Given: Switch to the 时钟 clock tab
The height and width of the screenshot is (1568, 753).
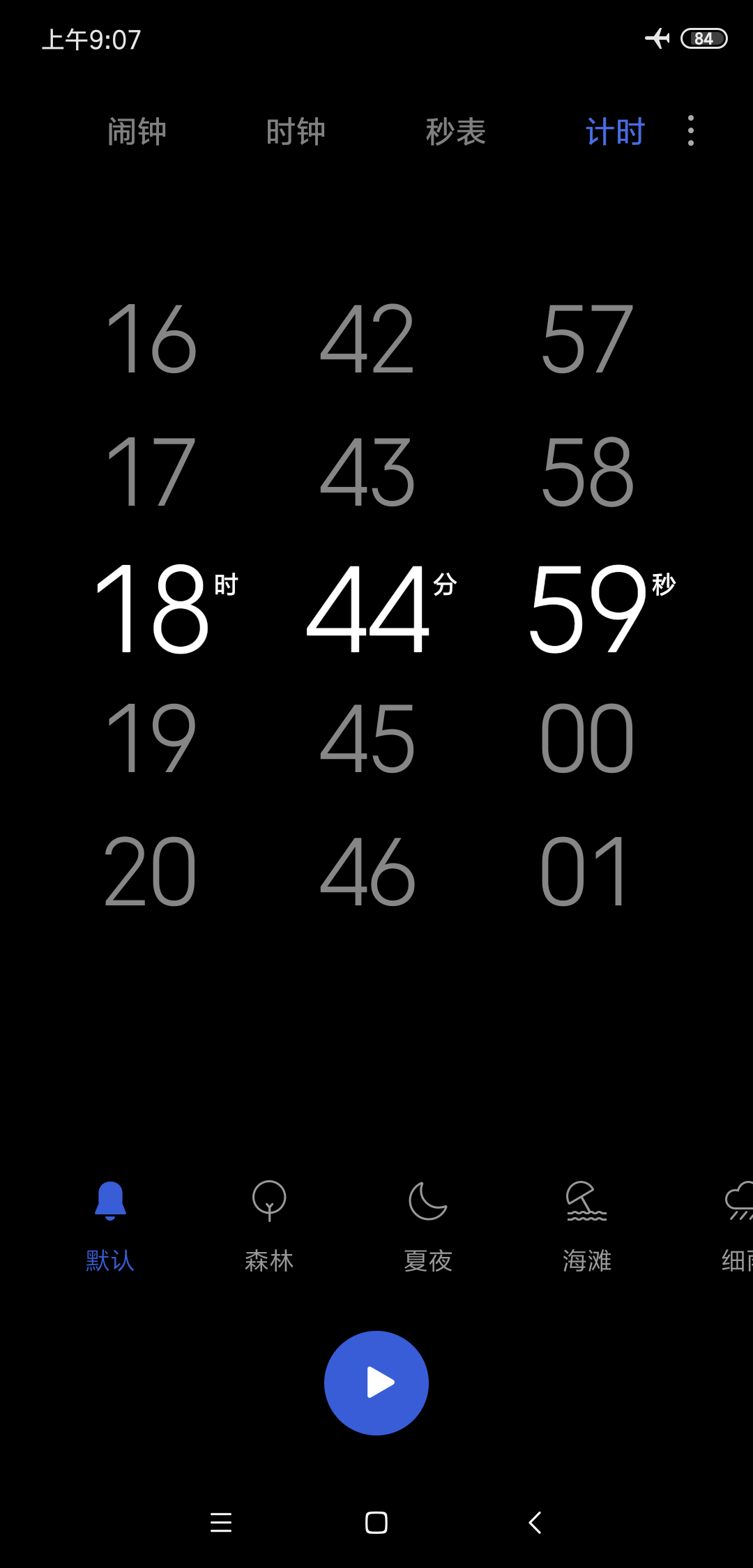Looking at the screenshot, I should (296, 131).
